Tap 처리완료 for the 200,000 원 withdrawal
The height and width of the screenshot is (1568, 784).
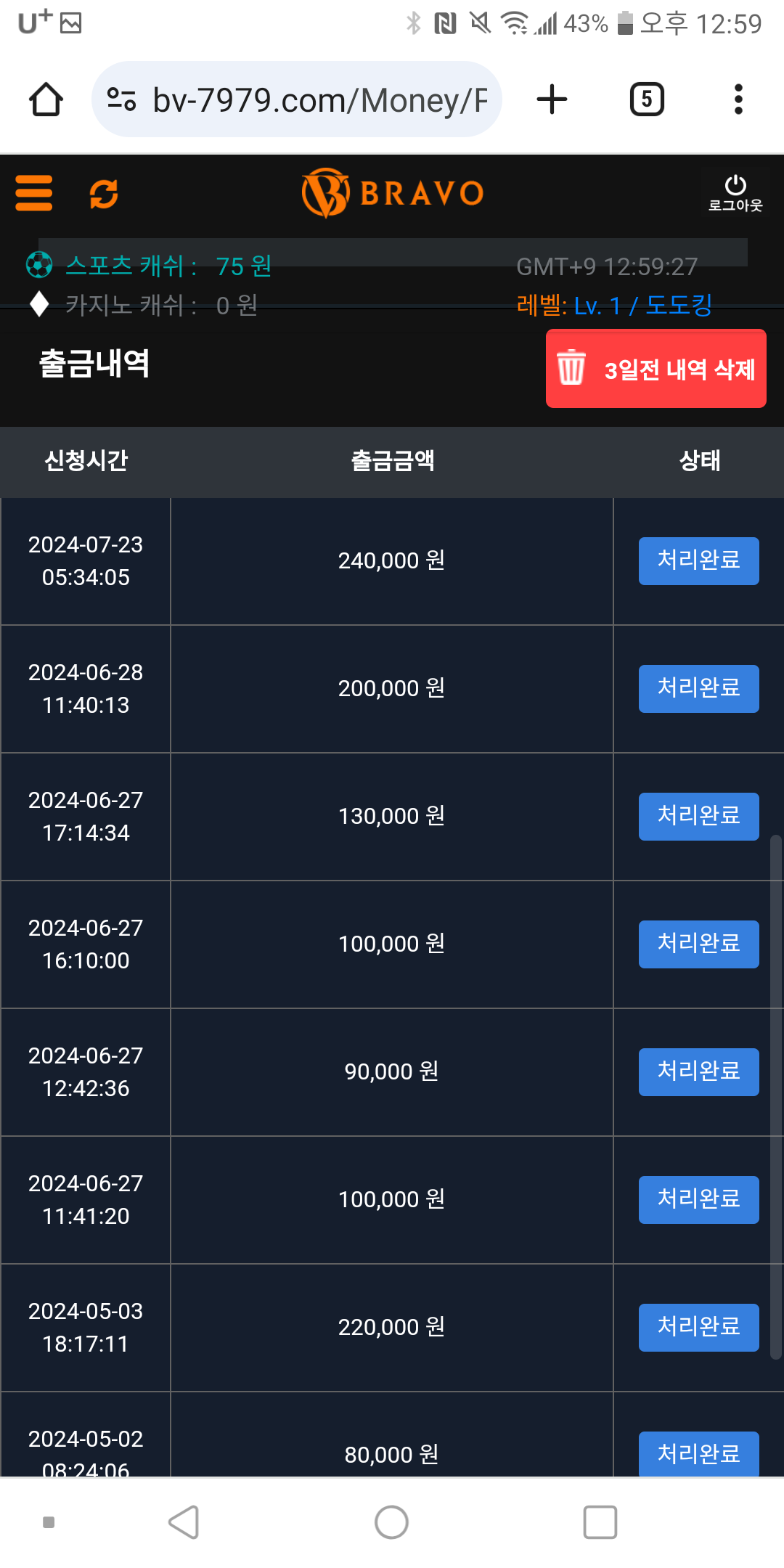[x=698, y=689]
